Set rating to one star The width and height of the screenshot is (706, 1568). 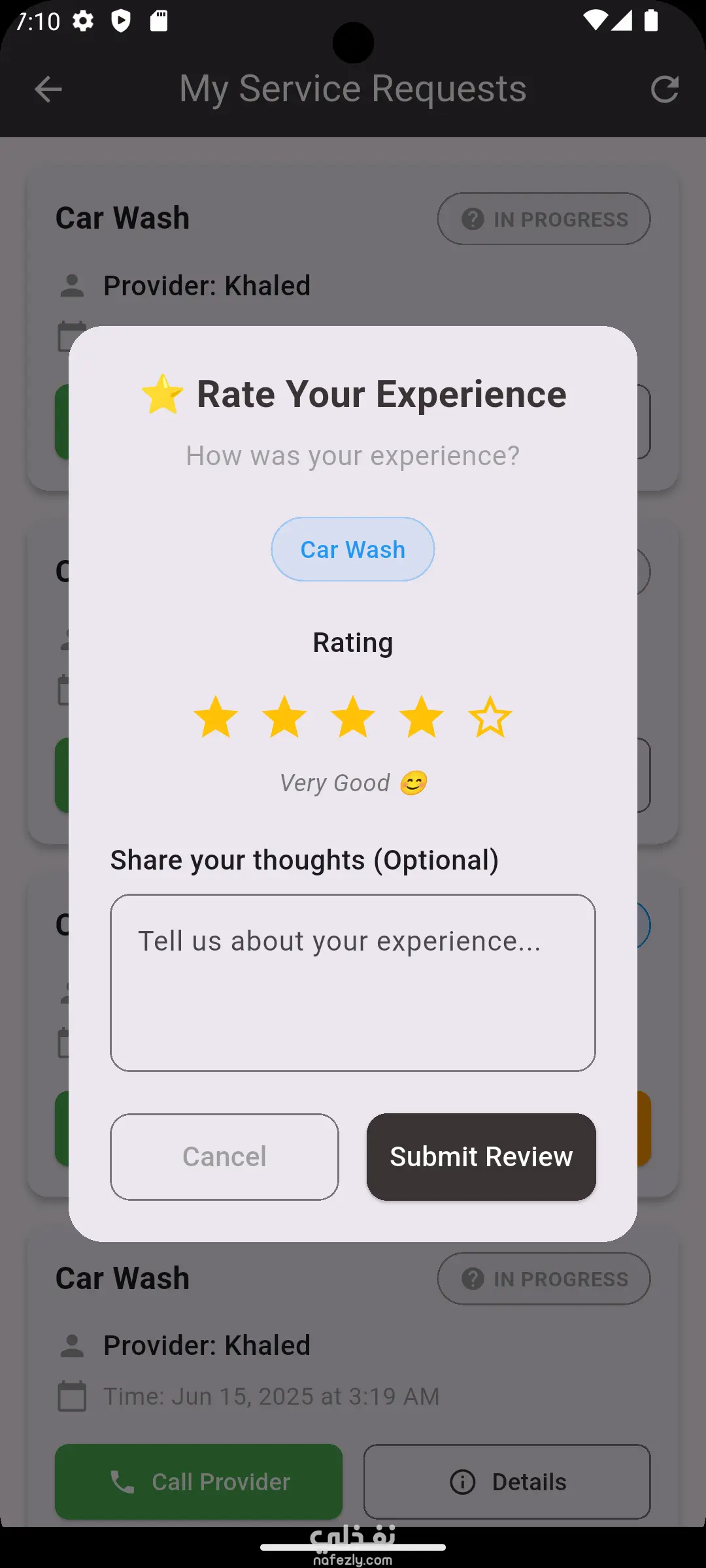[216, 717]
